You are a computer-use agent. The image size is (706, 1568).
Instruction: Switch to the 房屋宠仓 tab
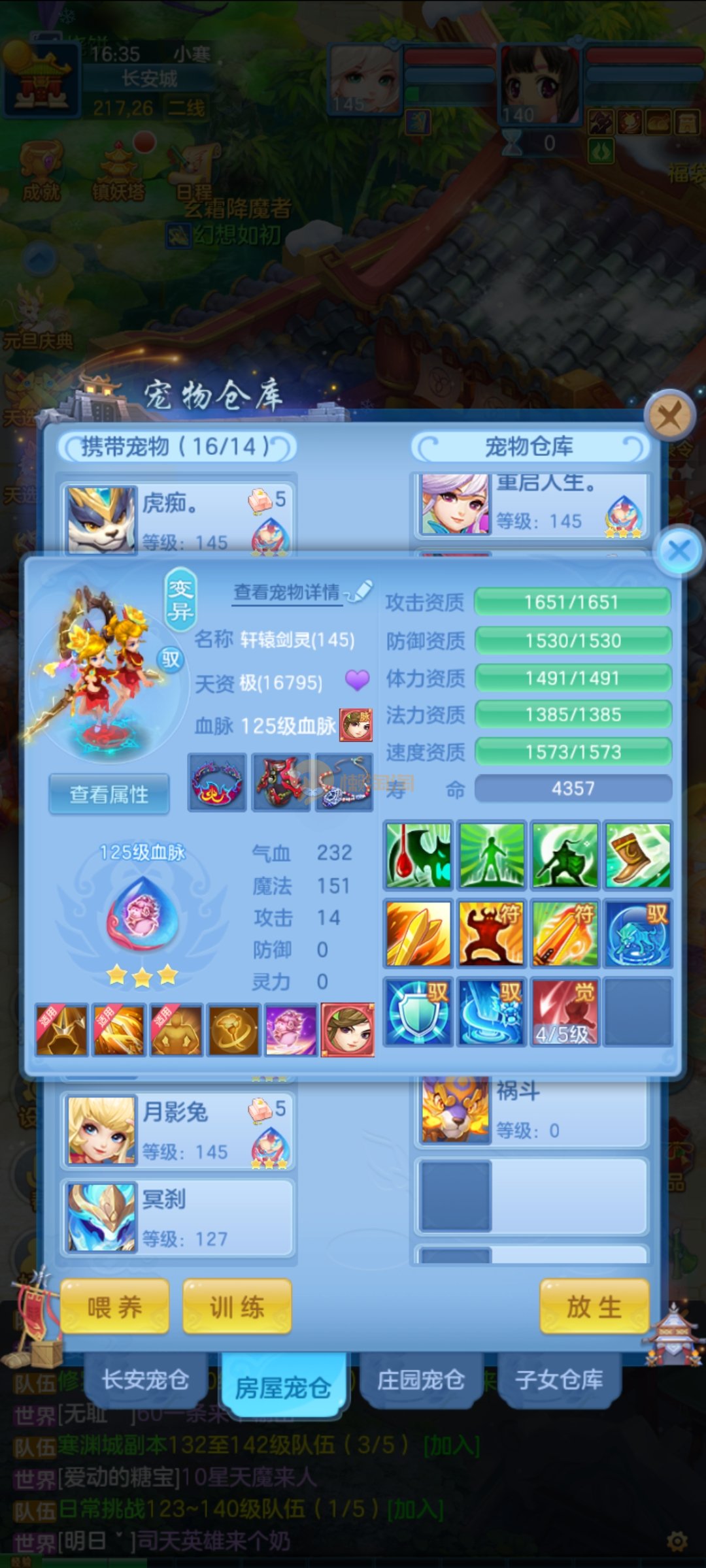[x=282, y=1386]
